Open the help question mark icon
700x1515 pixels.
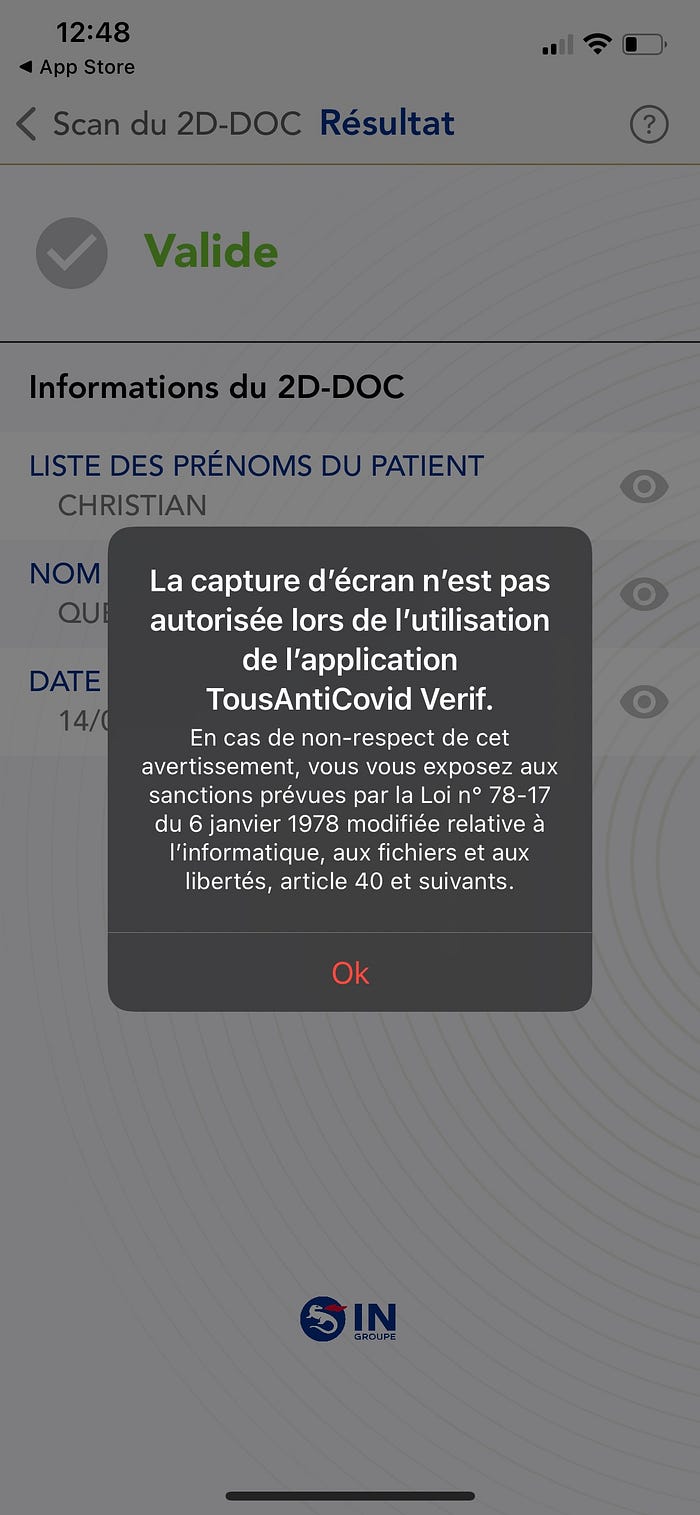pyautogui.click(x=648, y=124)
